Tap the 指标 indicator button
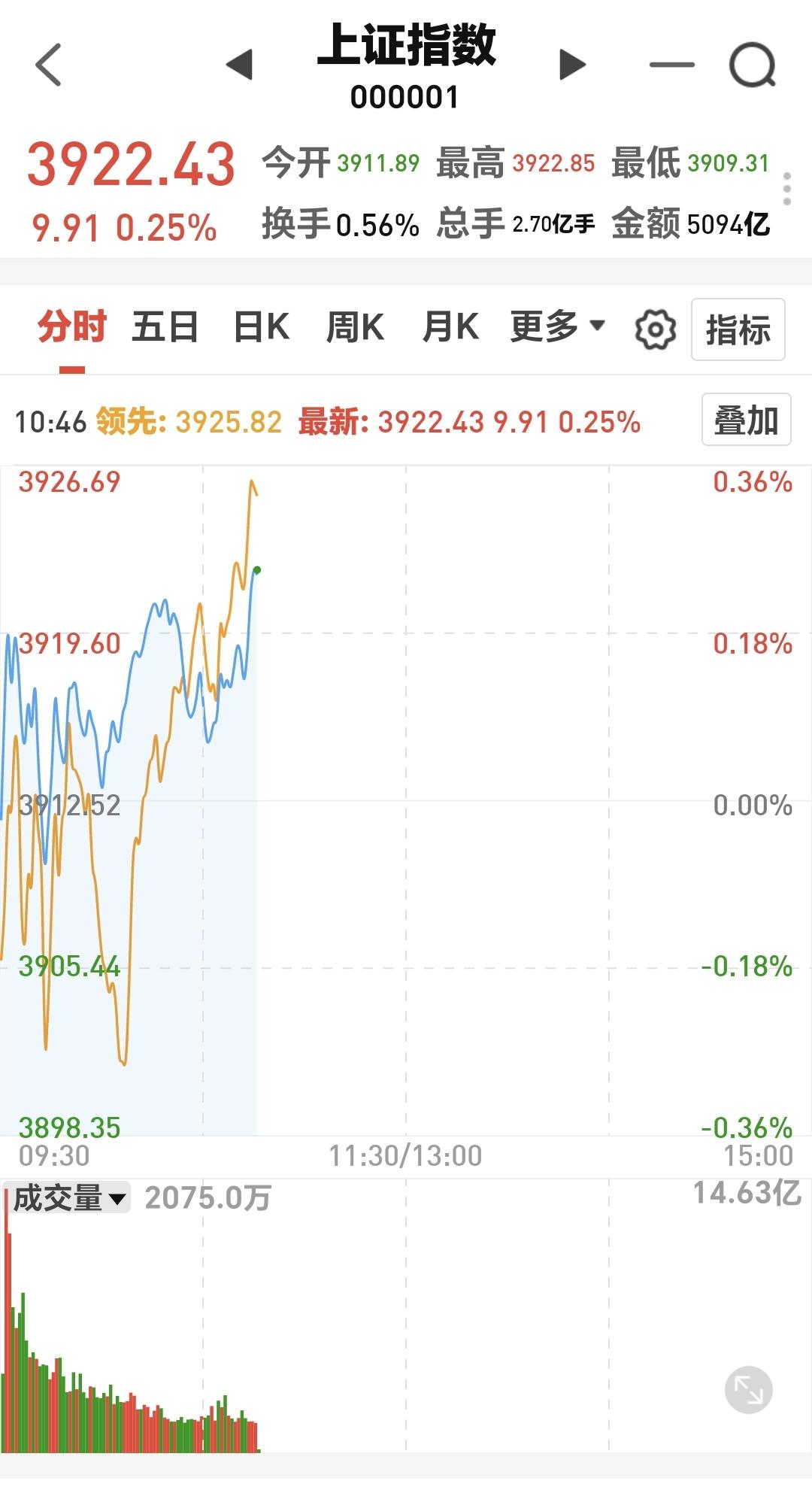 click(x=738, y=329)
